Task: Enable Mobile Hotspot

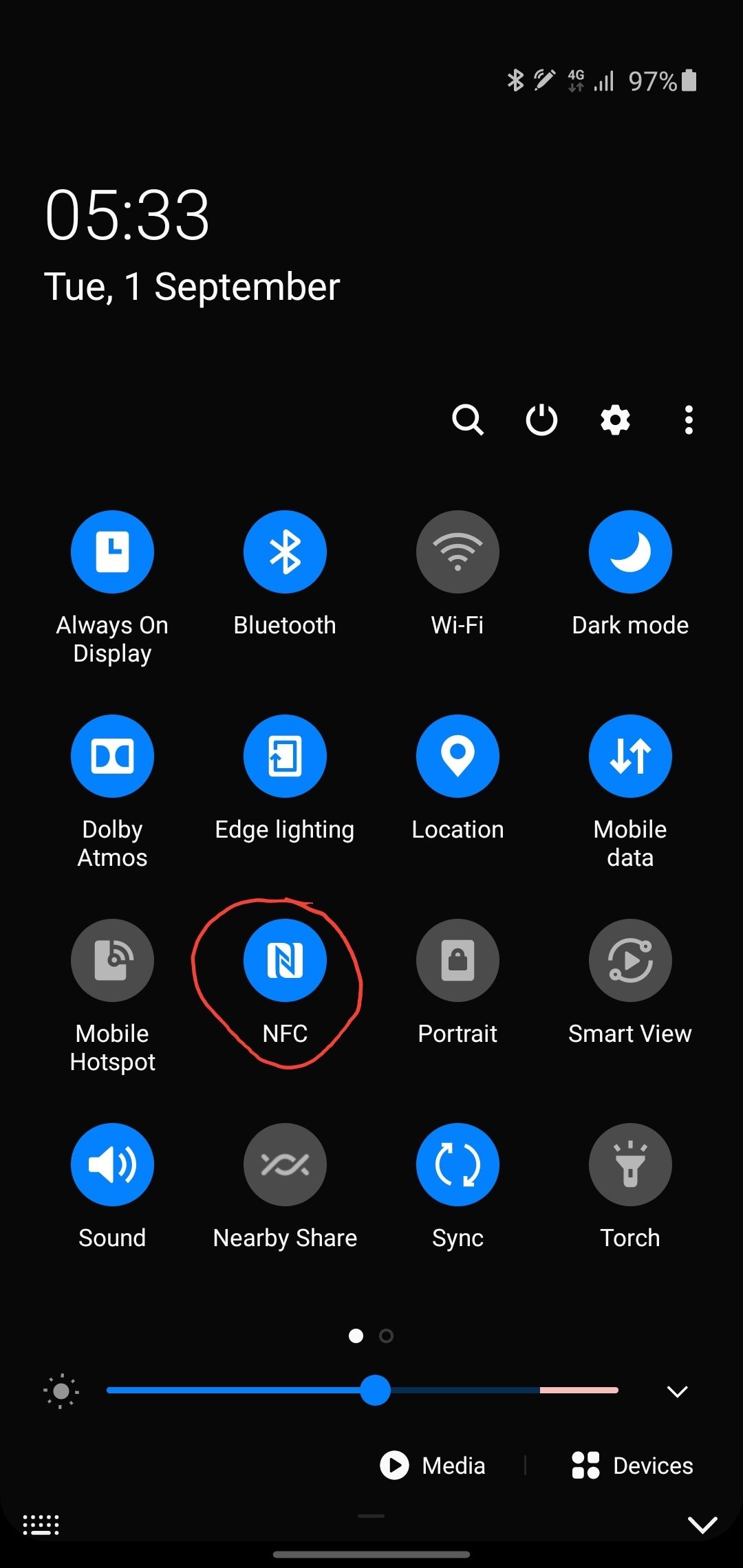Action: [x=112, y=960]
